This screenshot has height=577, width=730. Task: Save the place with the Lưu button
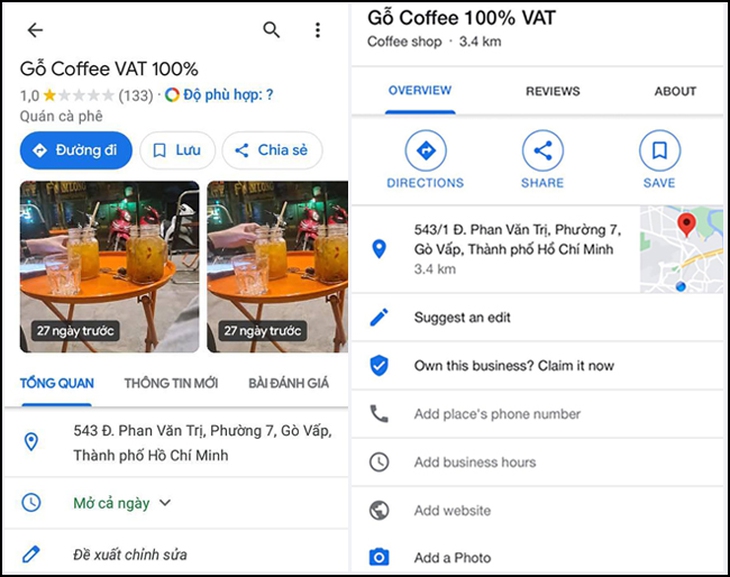click(x=176, y=150)
